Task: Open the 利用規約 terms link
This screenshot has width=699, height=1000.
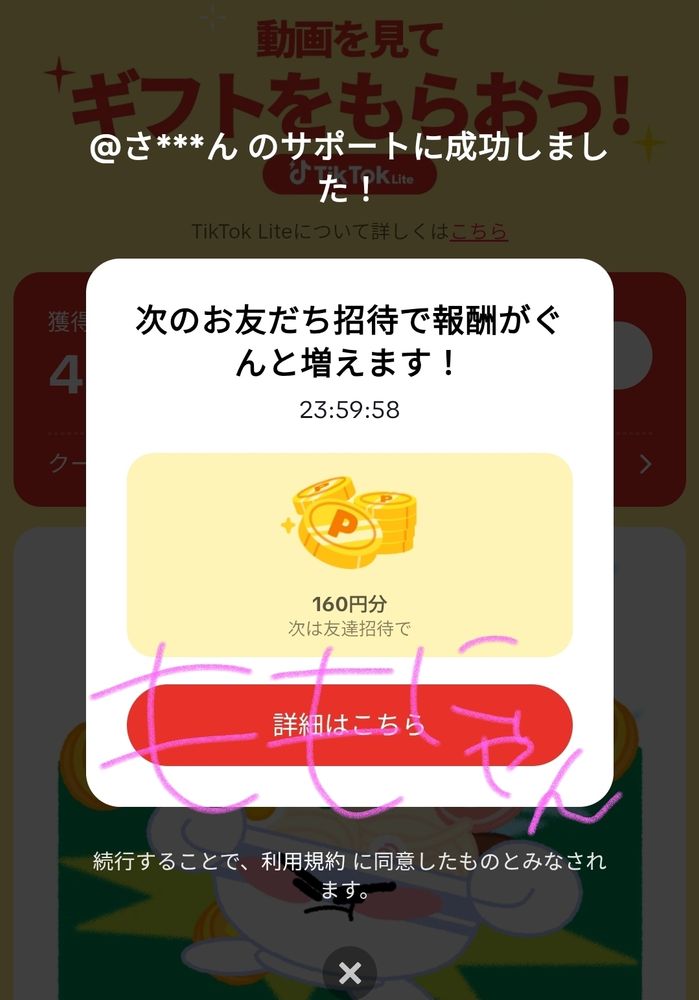Action: (x=303, y=862)
